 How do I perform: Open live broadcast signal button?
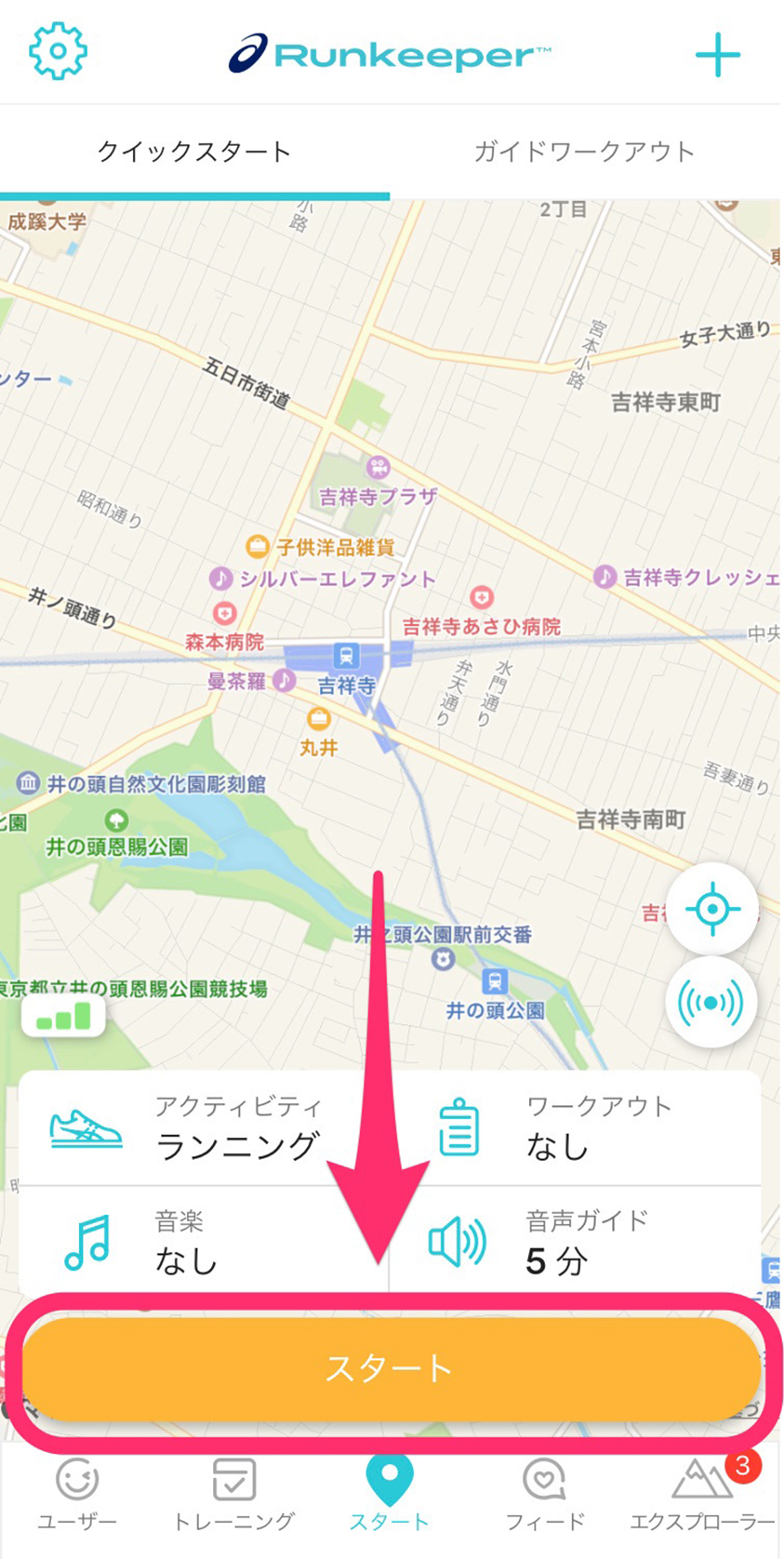[x=711, y=1002]
